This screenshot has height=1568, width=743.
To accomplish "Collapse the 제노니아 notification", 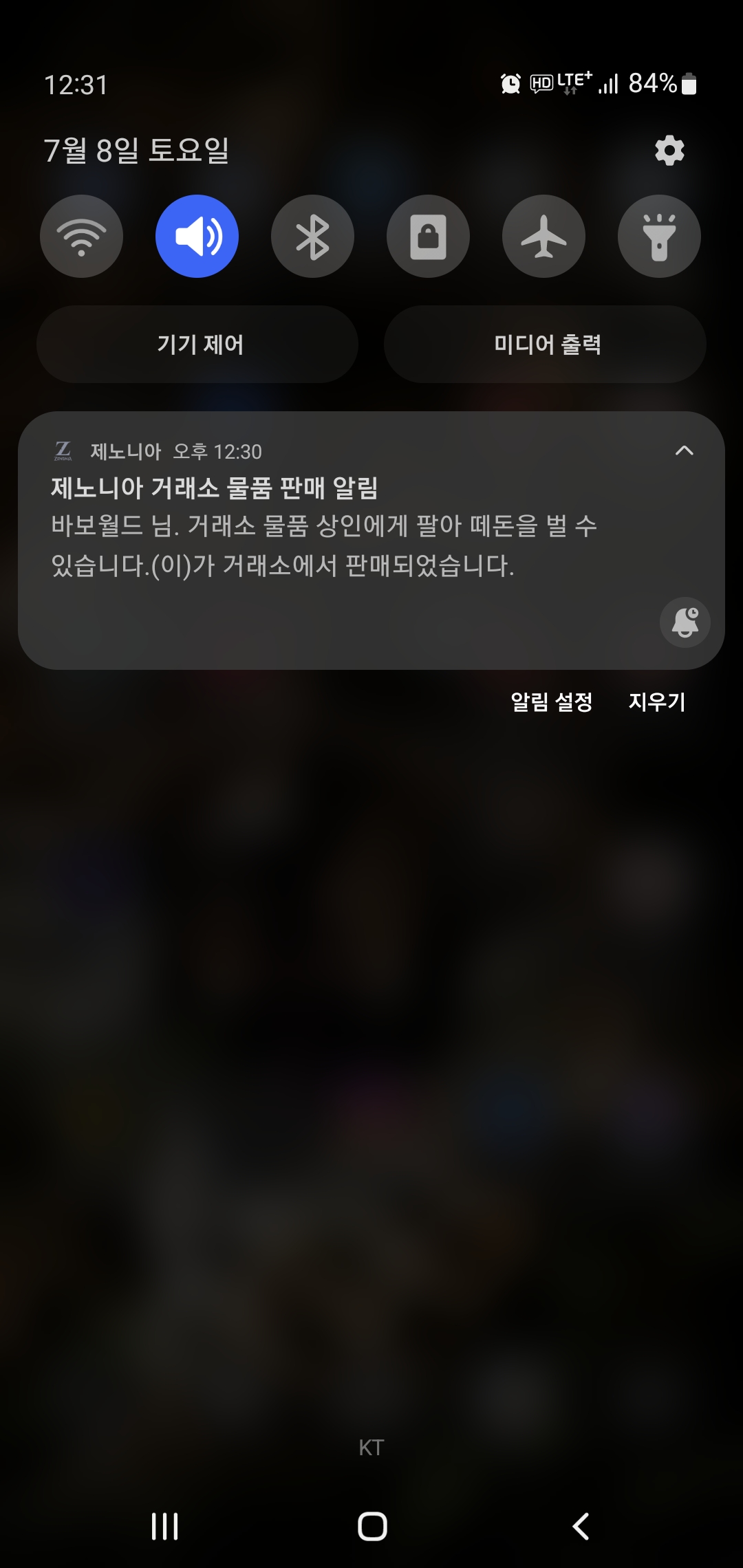I will (684, 451).
